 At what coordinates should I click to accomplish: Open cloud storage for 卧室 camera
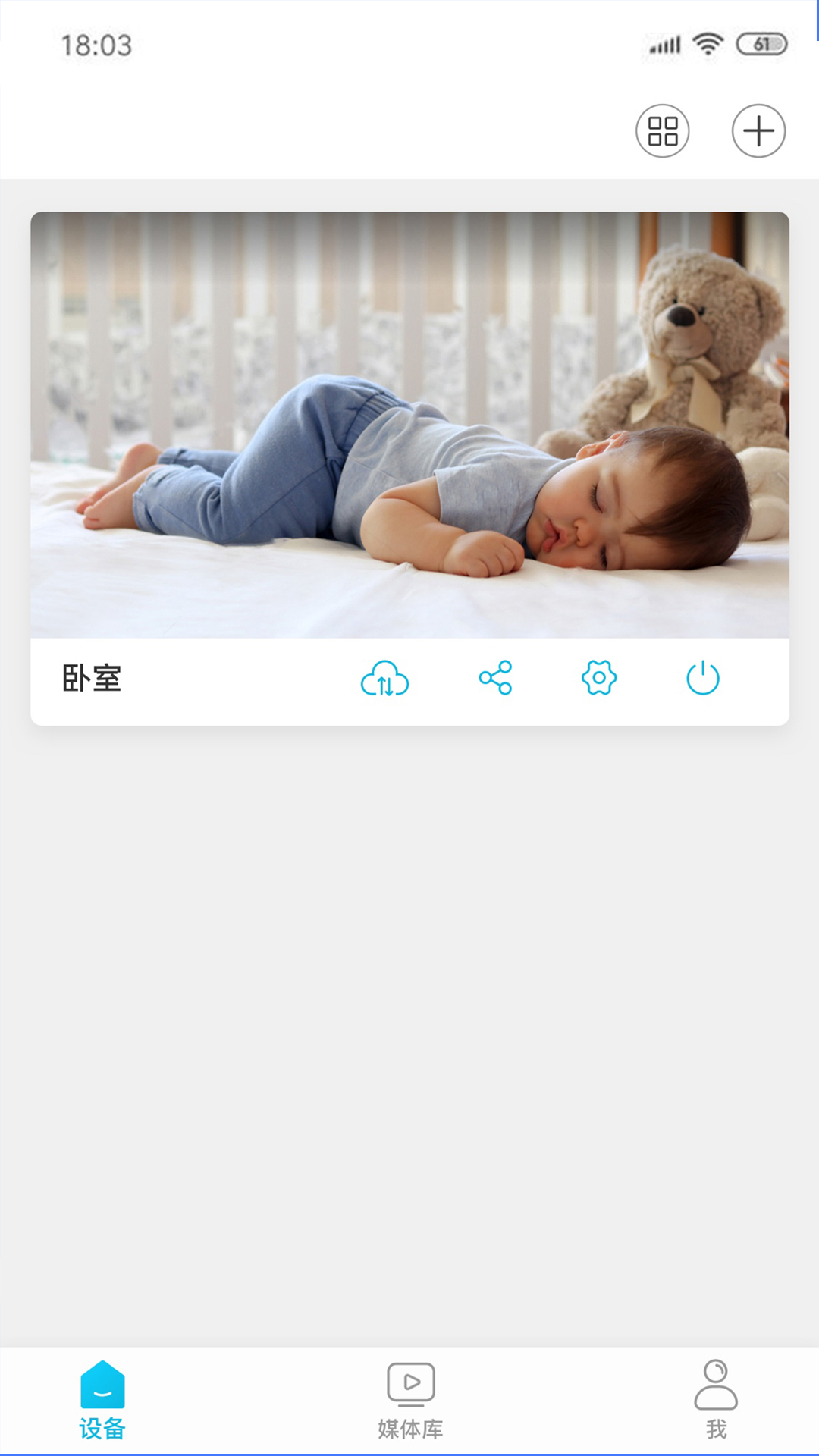tap(384, 678)
